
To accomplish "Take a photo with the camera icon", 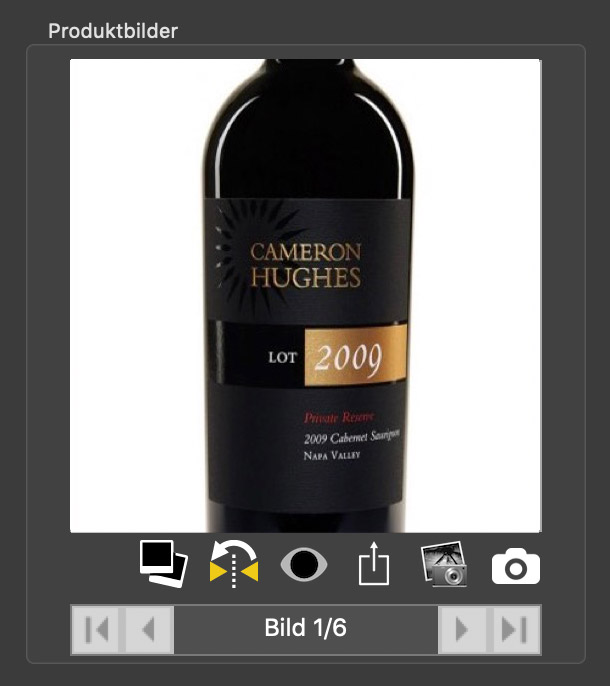I will click(x=515, y=566).
